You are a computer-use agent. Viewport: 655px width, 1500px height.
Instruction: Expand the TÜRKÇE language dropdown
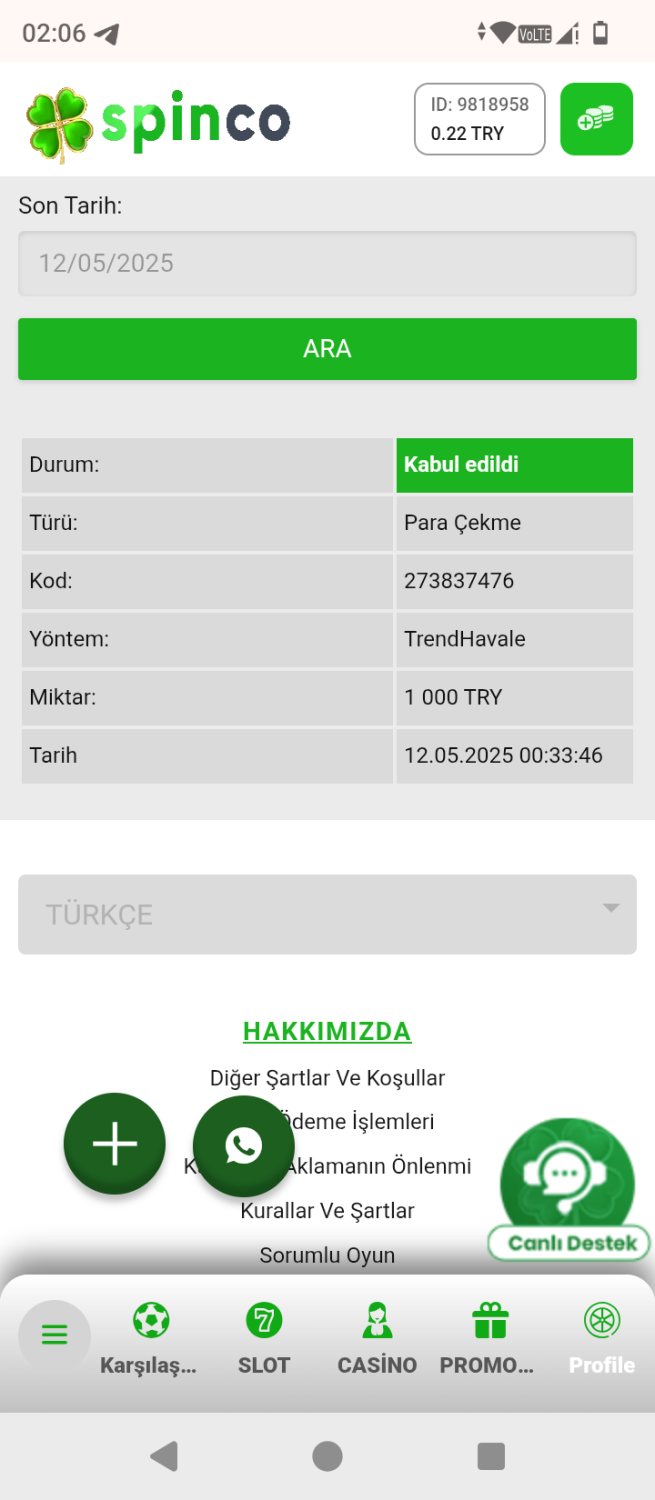pos(327,914)
